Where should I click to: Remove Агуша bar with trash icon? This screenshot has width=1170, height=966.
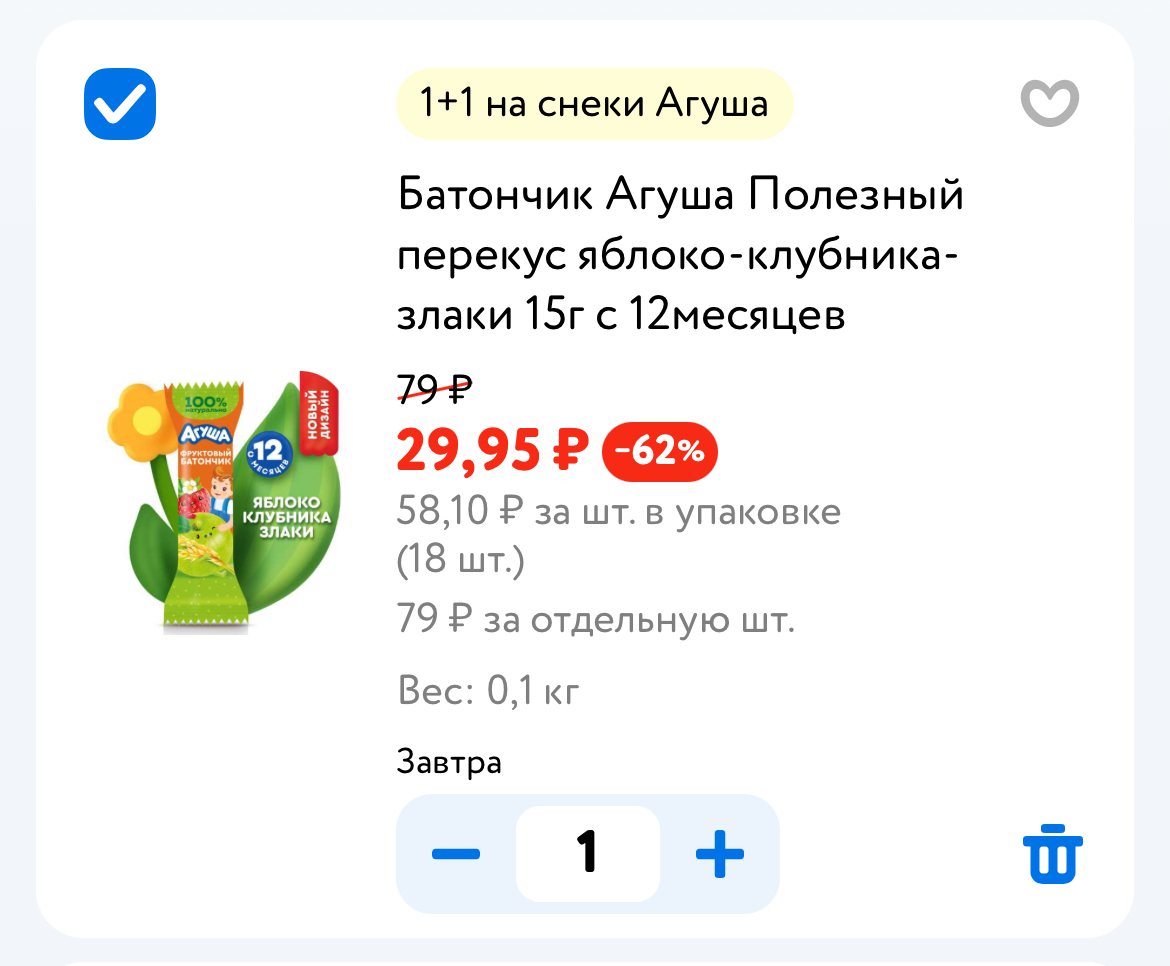[x=1053, y=854]
